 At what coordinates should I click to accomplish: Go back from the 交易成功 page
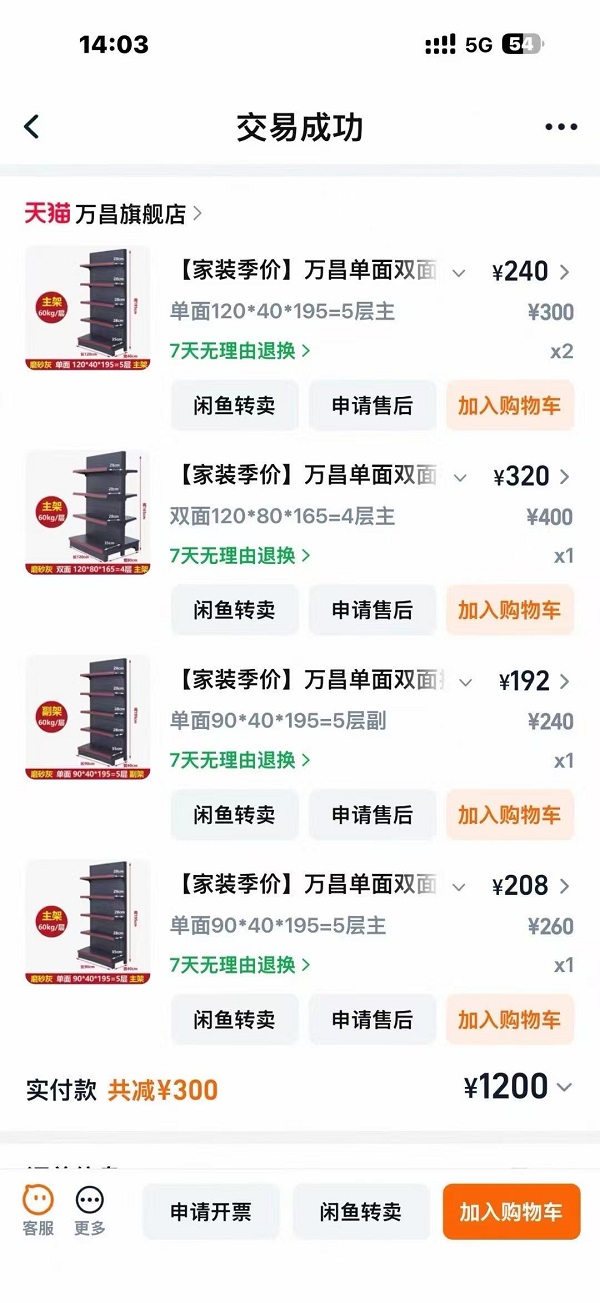coord(32,127)
